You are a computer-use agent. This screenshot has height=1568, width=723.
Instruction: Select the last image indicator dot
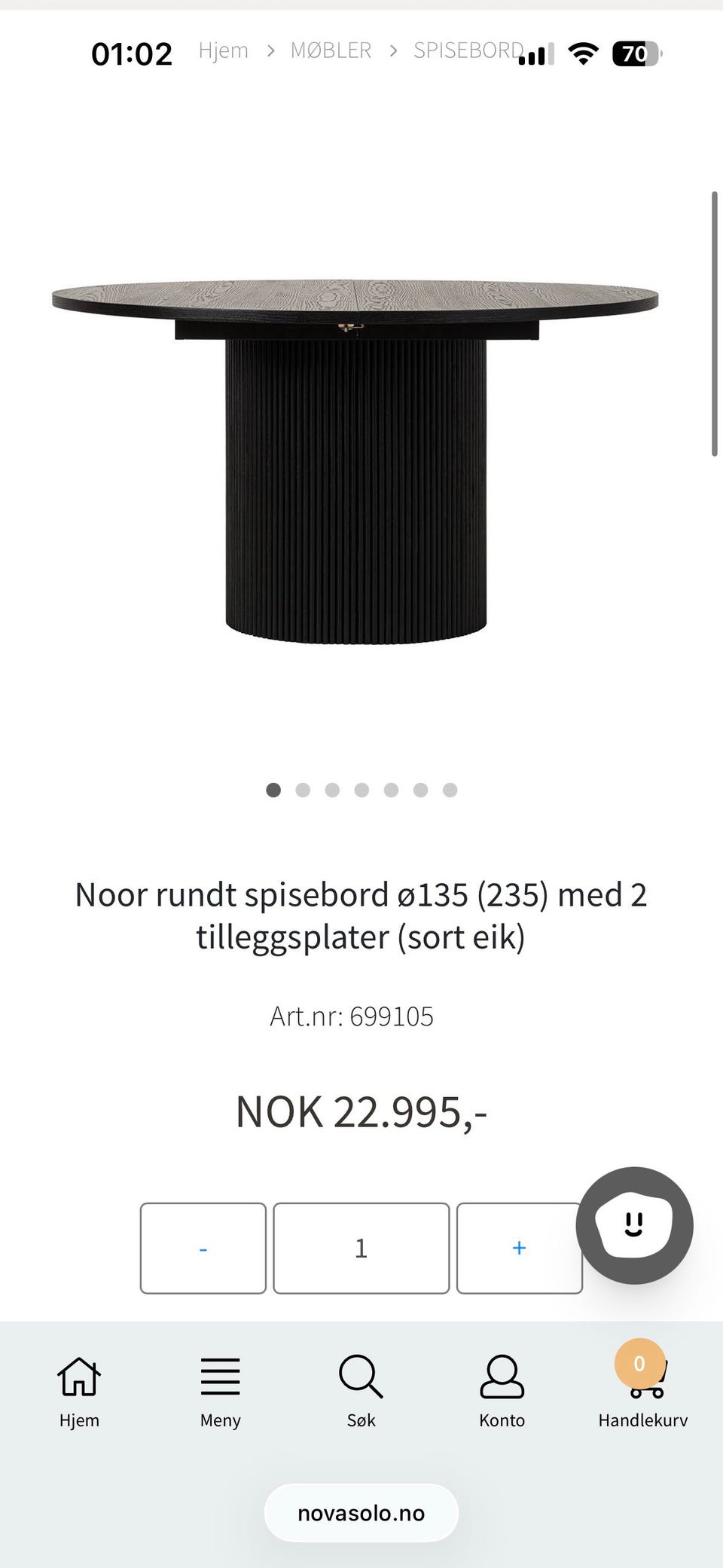(x=450, y=790)
